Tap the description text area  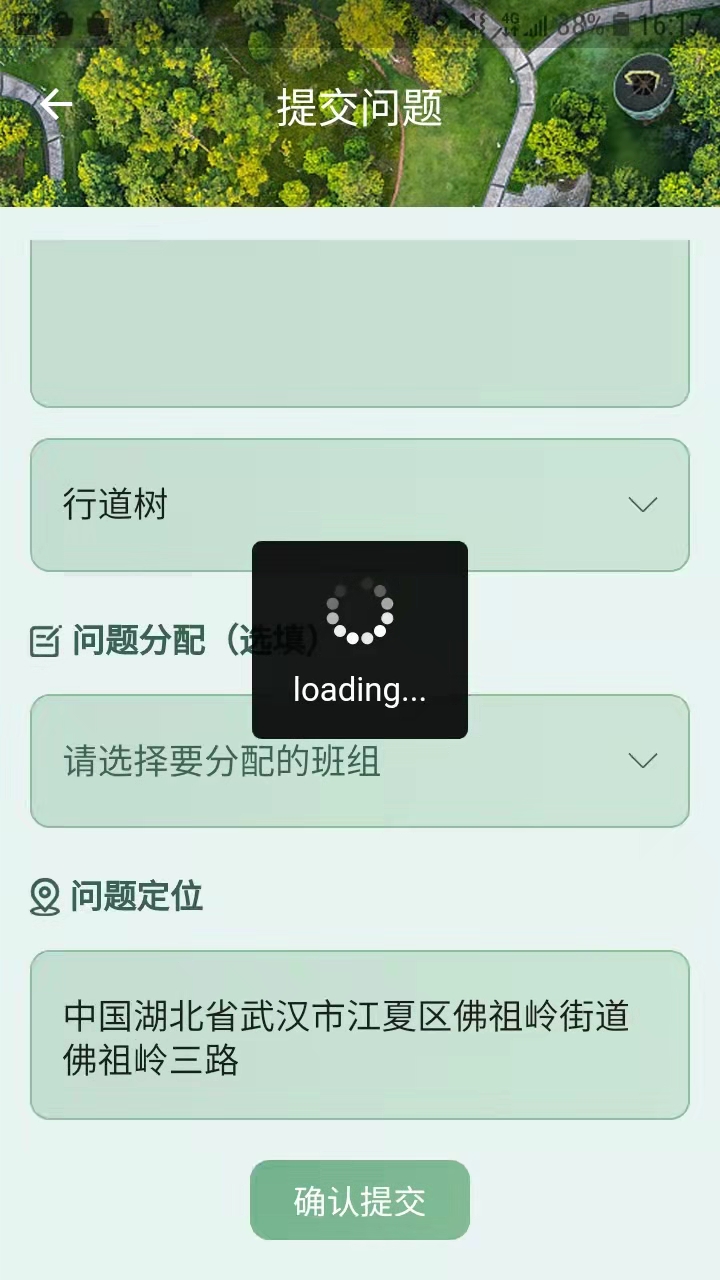coord(360,322)
